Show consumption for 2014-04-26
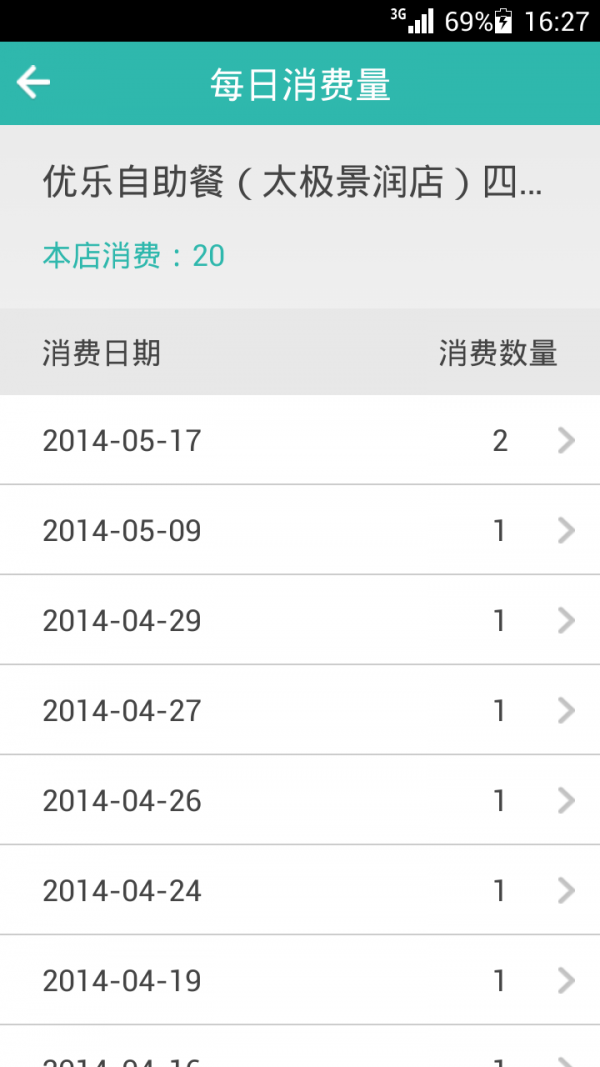600x1067 pixels. [x=300, y=800]
